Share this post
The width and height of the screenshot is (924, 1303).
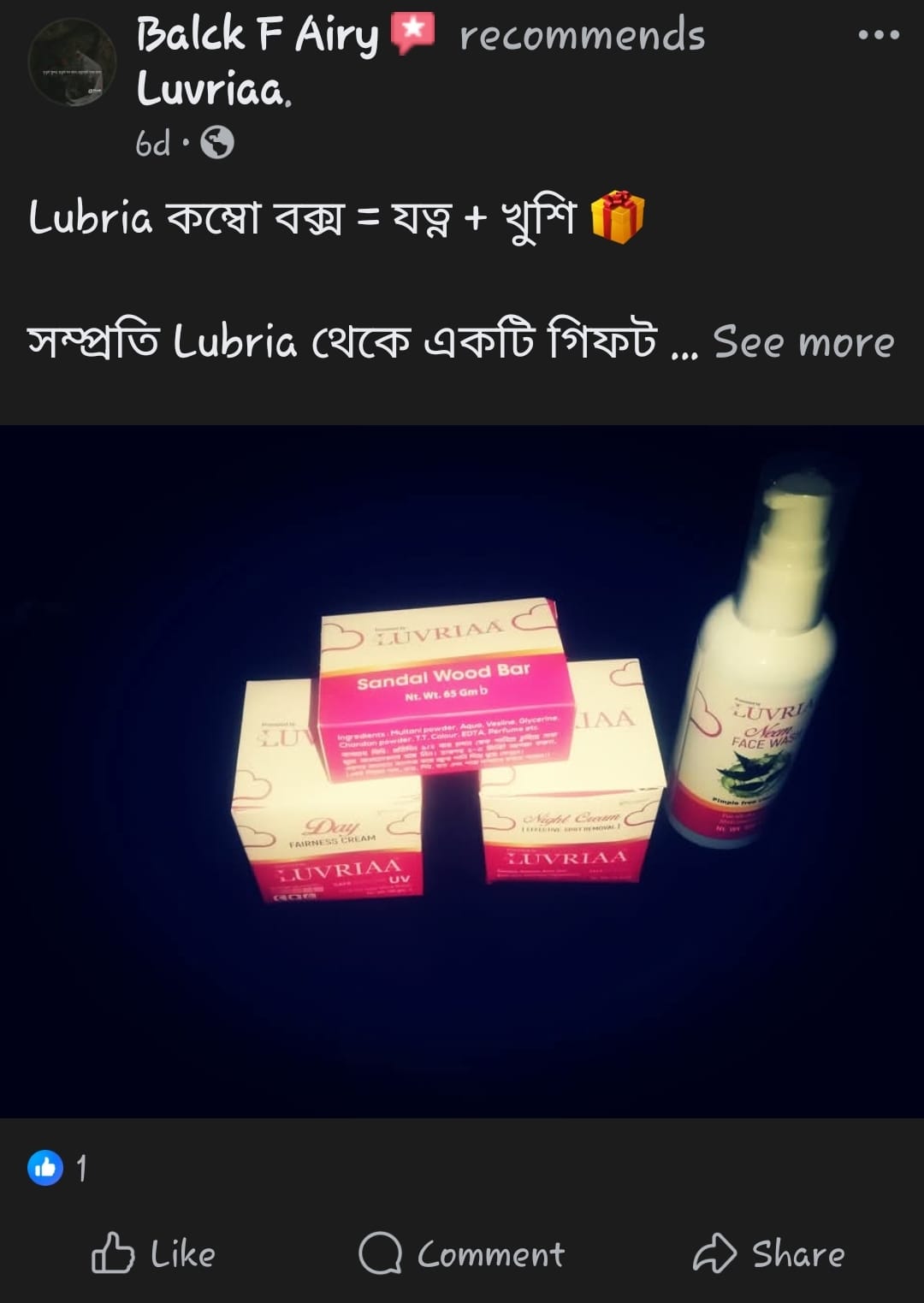(768, 1254)
